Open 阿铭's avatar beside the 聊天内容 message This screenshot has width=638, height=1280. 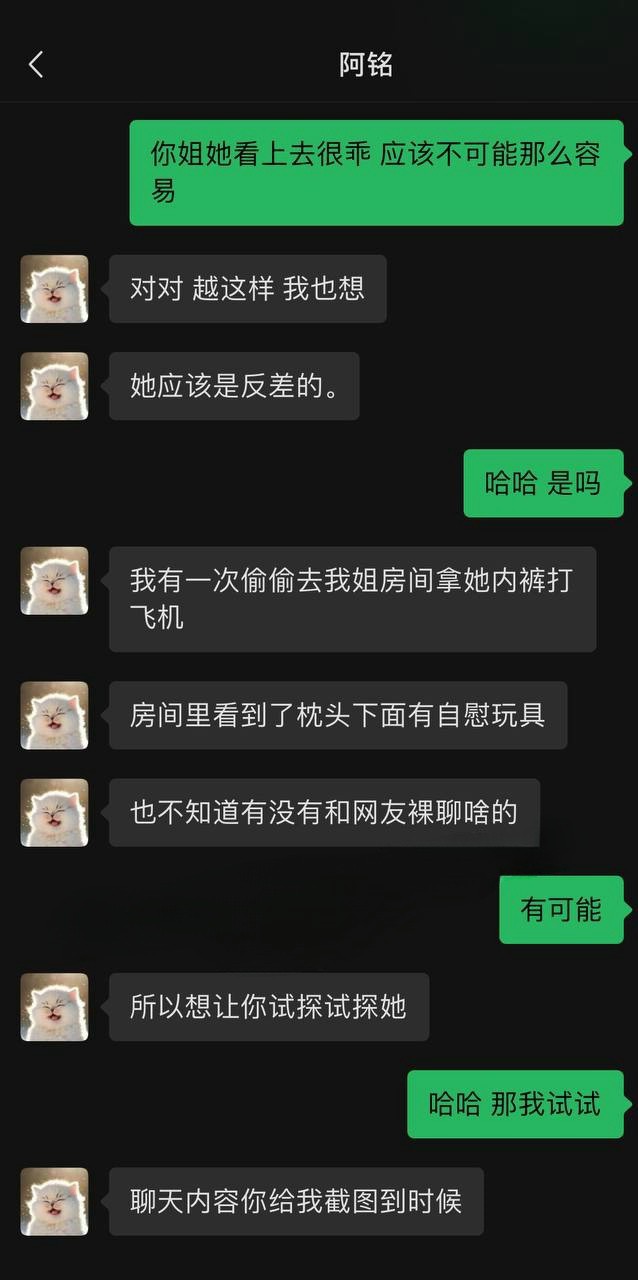(54, 1201)
